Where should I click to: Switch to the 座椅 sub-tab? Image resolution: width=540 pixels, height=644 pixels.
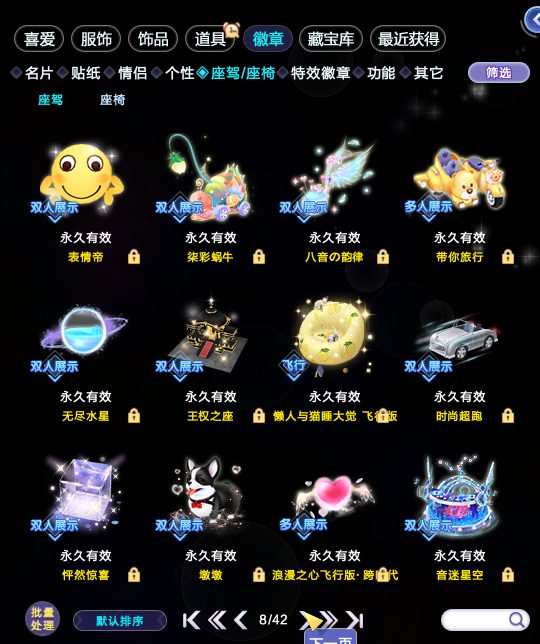click(x=113, y=100)
